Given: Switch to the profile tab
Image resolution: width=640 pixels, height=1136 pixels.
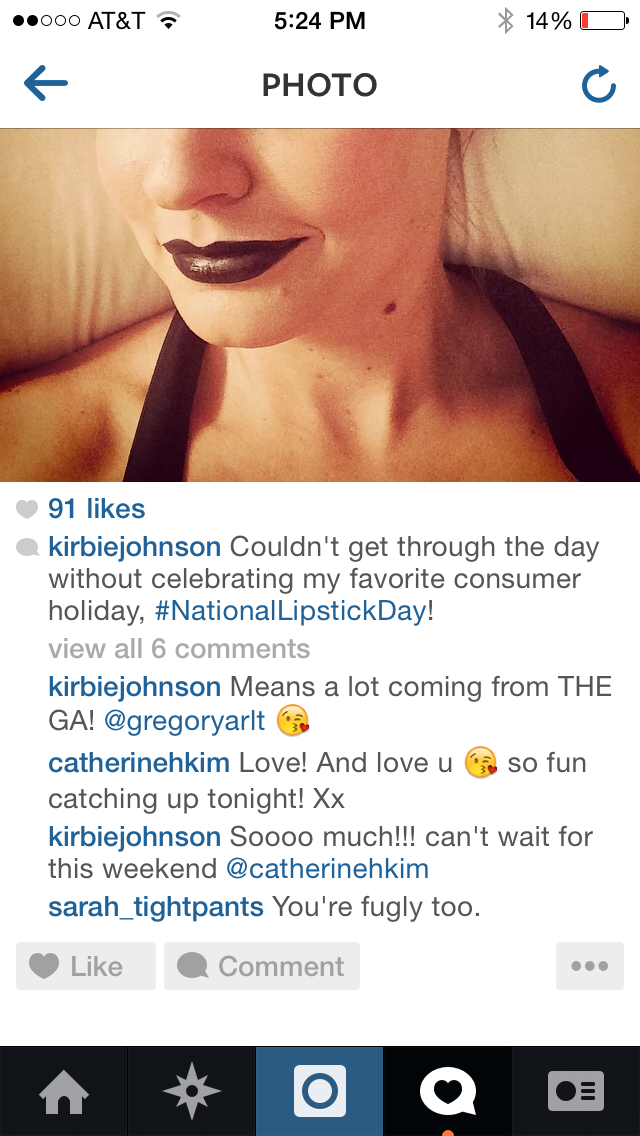Looking at the screenshot, I should [x=576, y=1091].
